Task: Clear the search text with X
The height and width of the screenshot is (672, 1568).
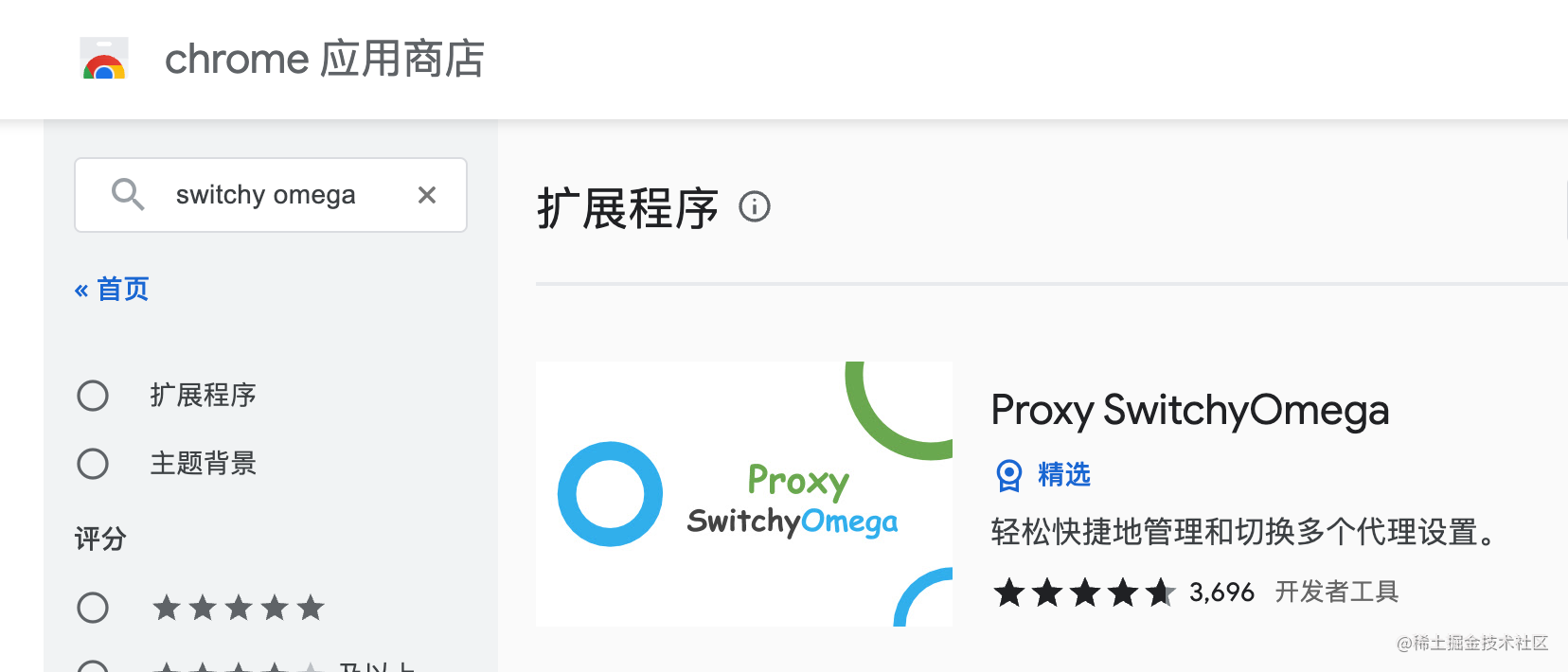Action: 427,195
